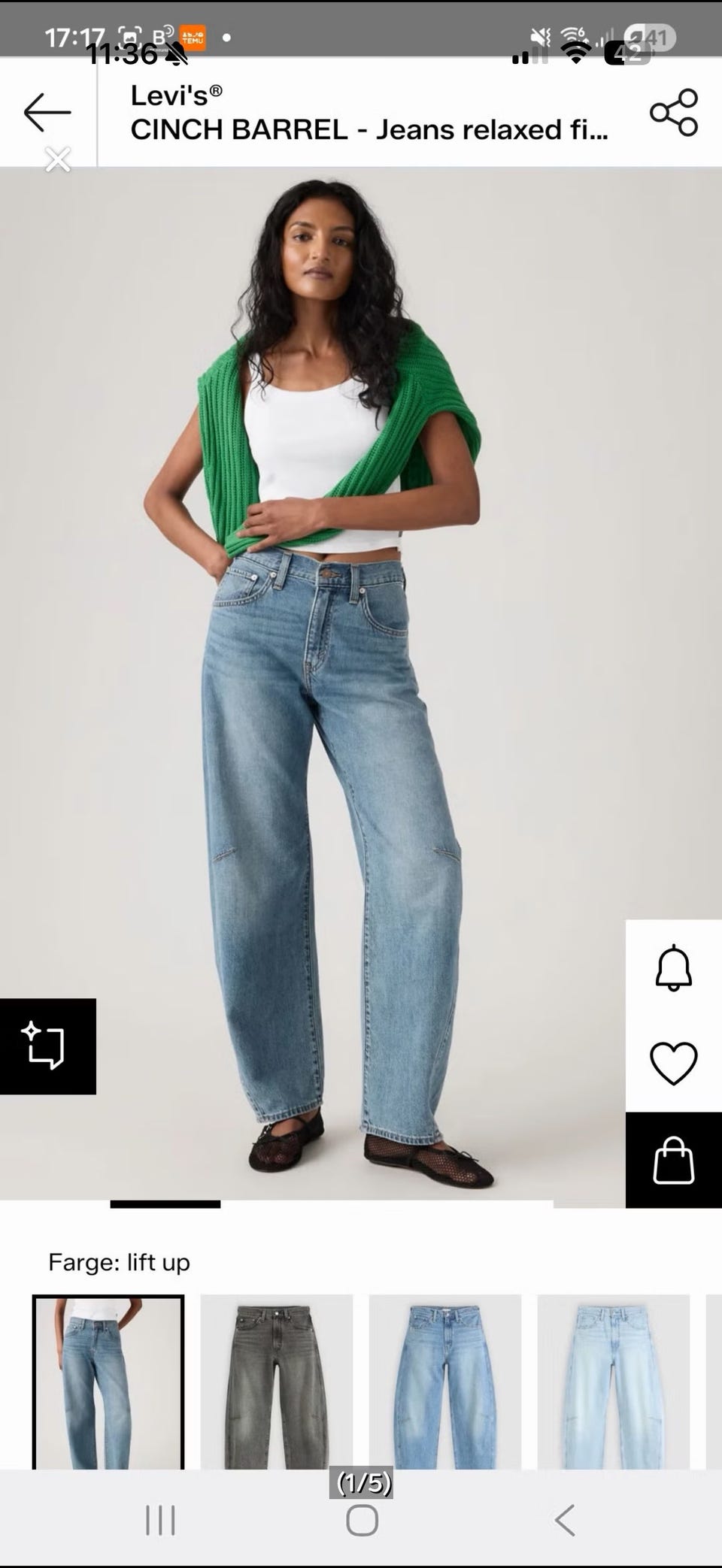Add the jeans to the shopping bag
This screenshot has height=1568, width=722.
click(x=673, y=1160)
